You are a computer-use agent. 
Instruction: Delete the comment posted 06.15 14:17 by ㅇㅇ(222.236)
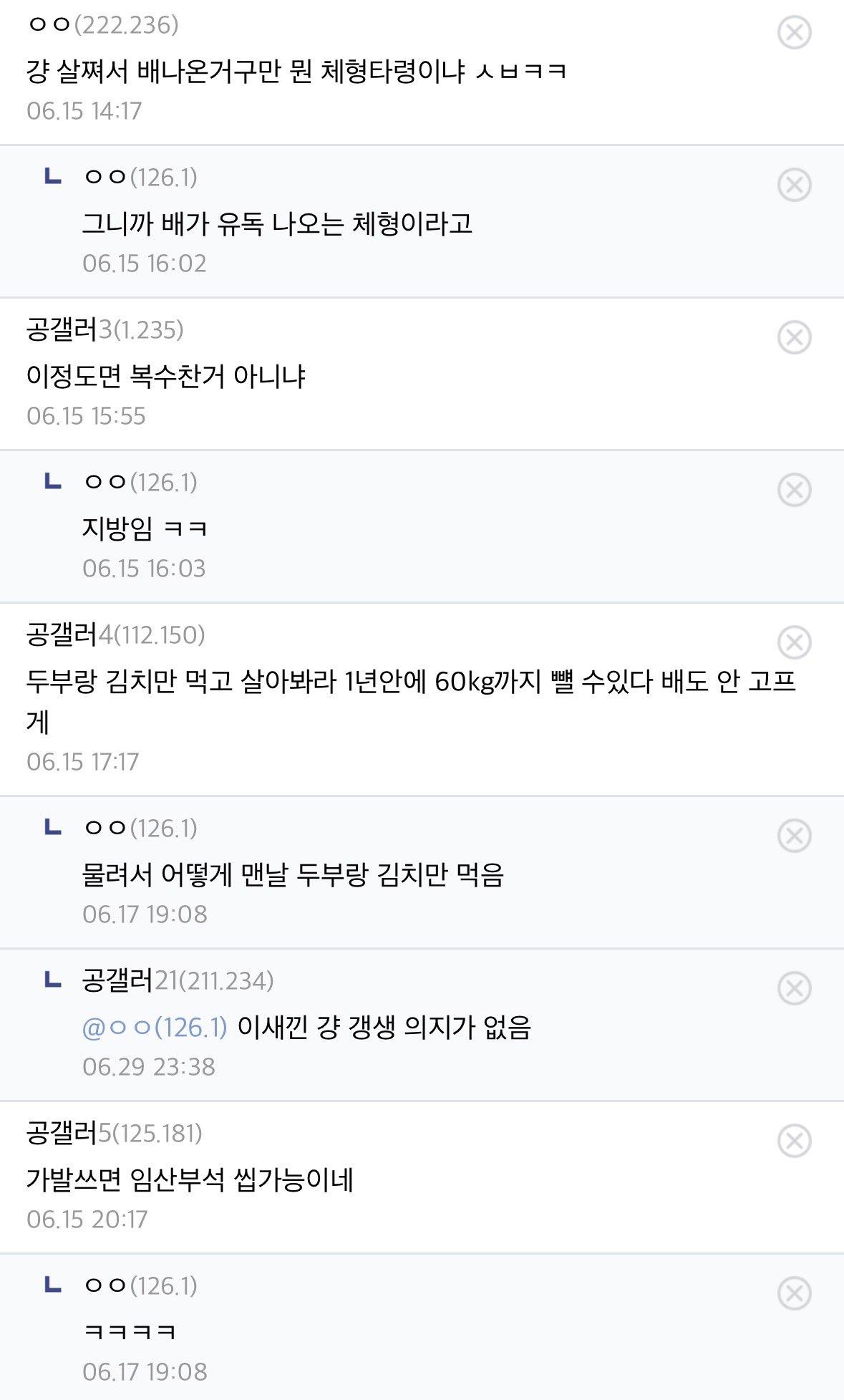[794, 32]
